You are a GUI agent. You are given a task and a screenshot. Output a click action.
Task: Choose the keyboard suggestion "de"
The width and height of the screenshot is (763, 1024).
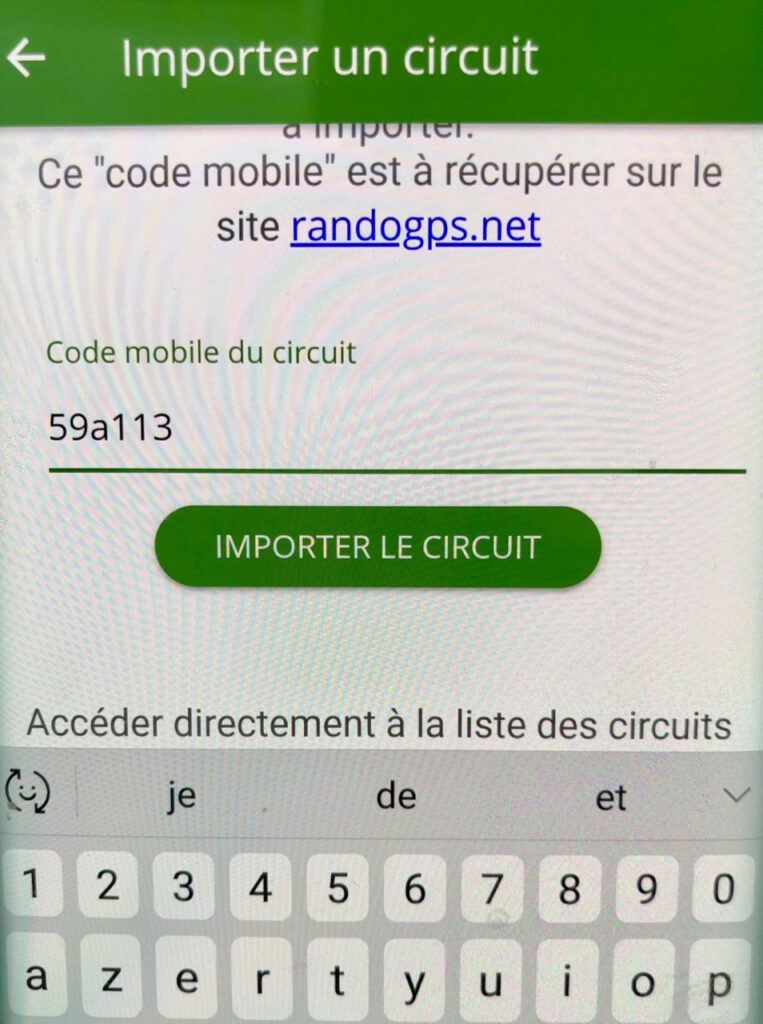click(396, 796)
